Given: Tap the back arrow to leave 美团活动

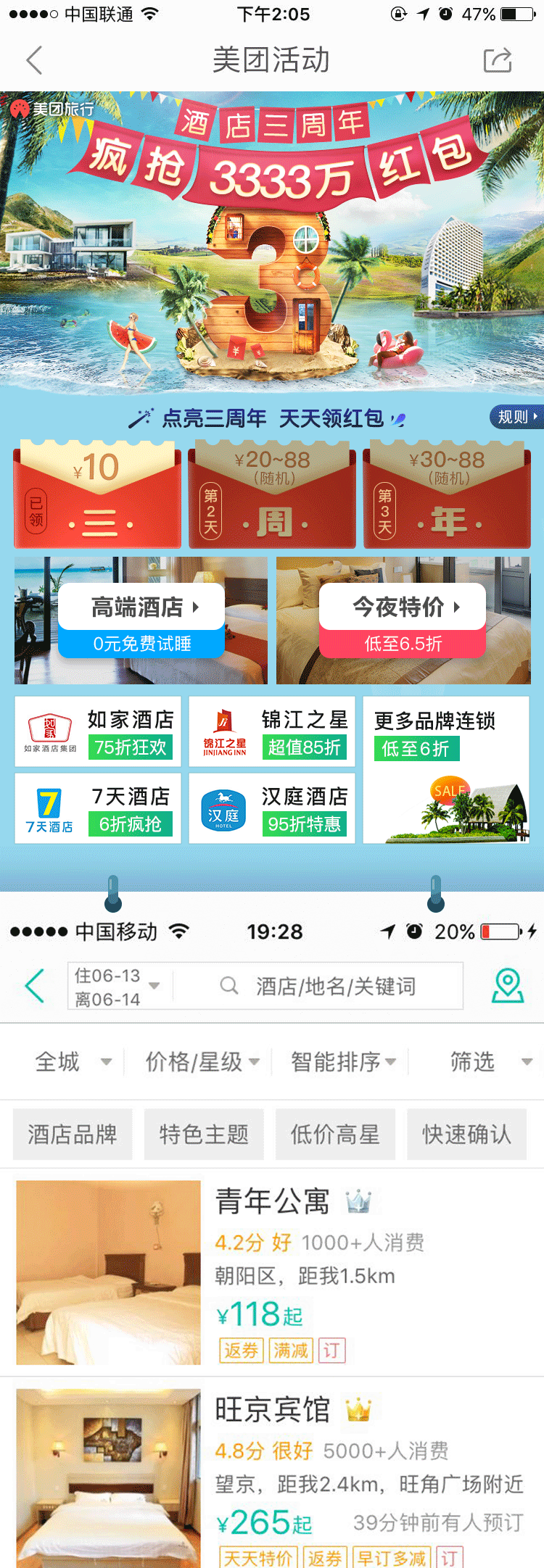Looking at the screenshot, I should [34, 61].
